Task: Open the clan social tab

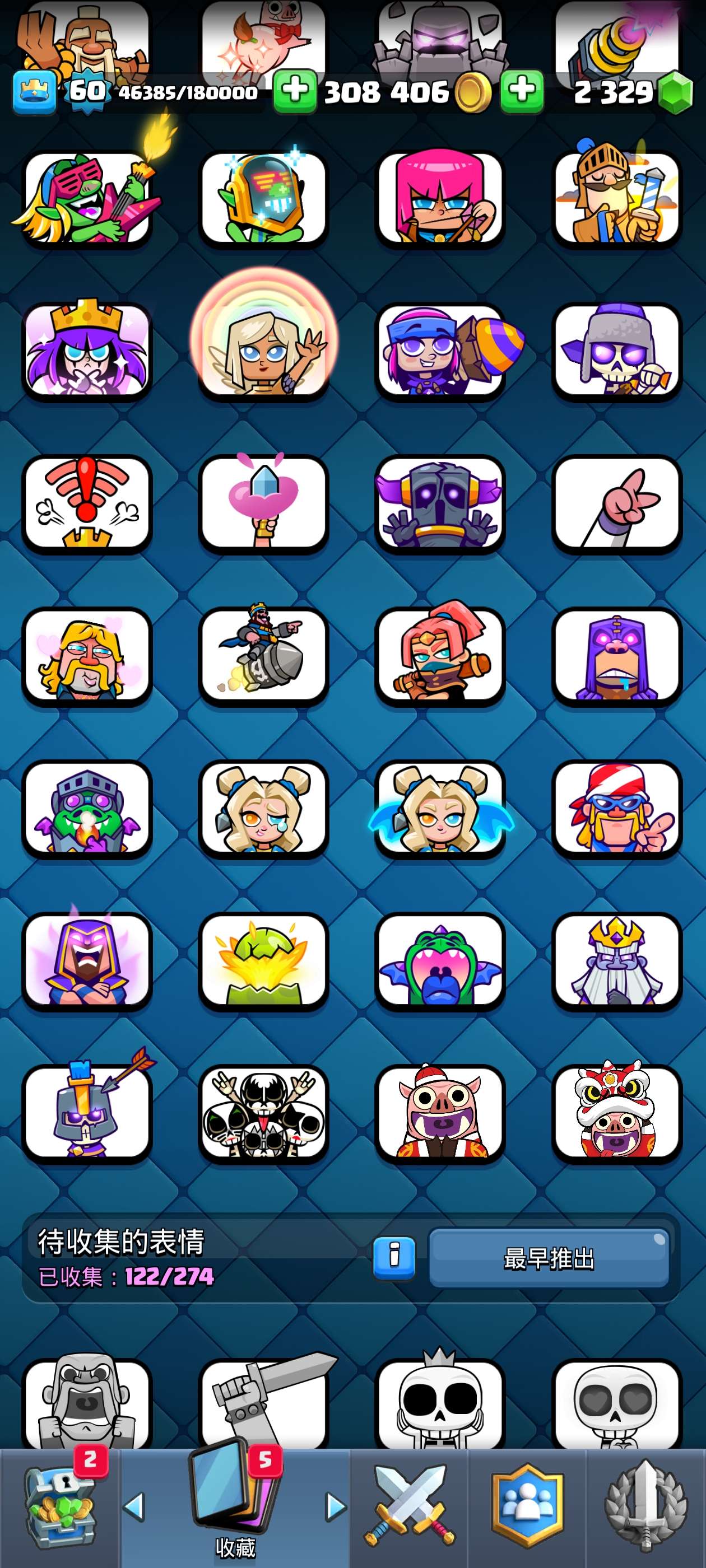Action: point(527,1506)
